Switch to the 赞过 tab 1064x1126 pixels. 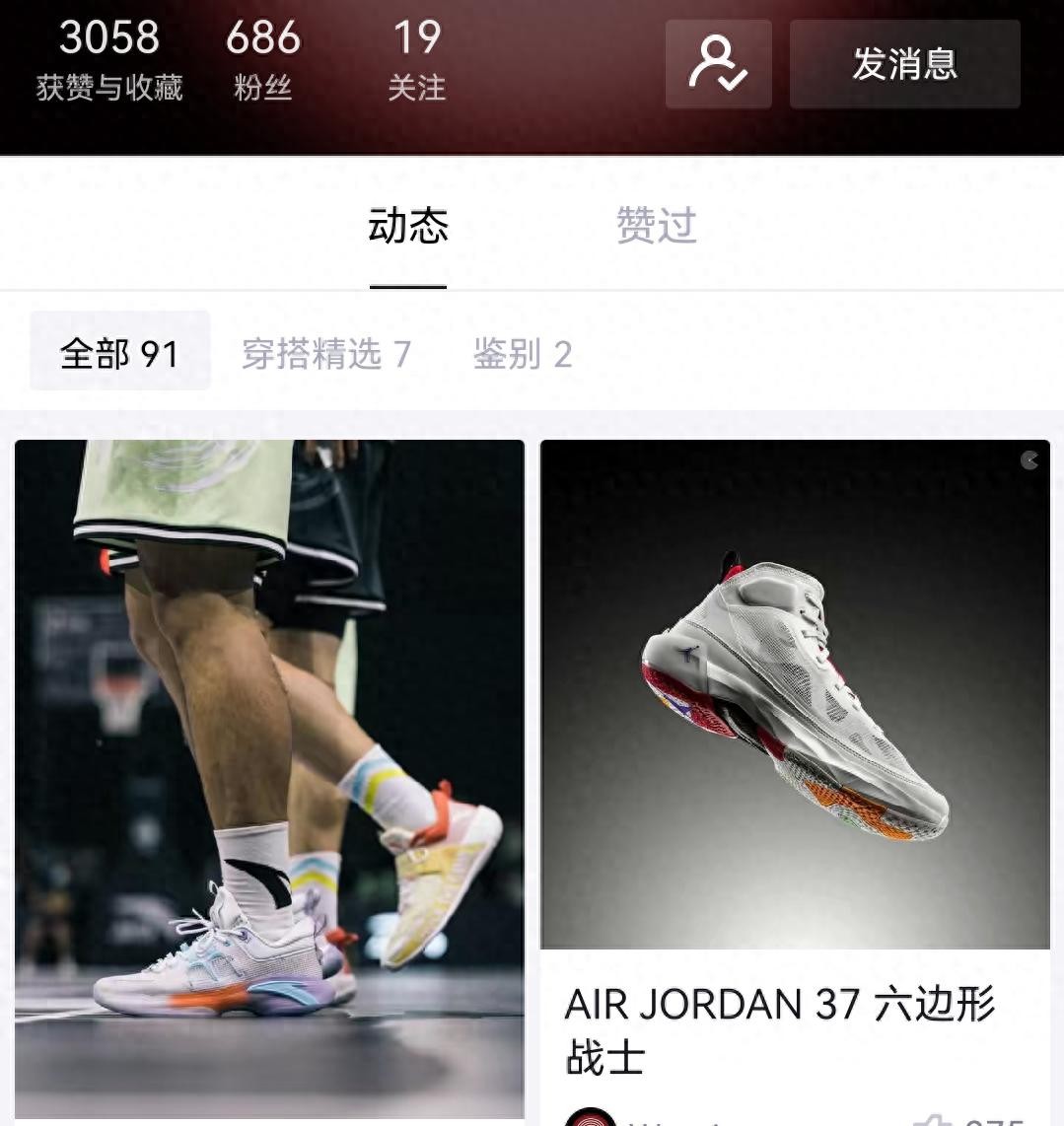(x=657, y=227)
